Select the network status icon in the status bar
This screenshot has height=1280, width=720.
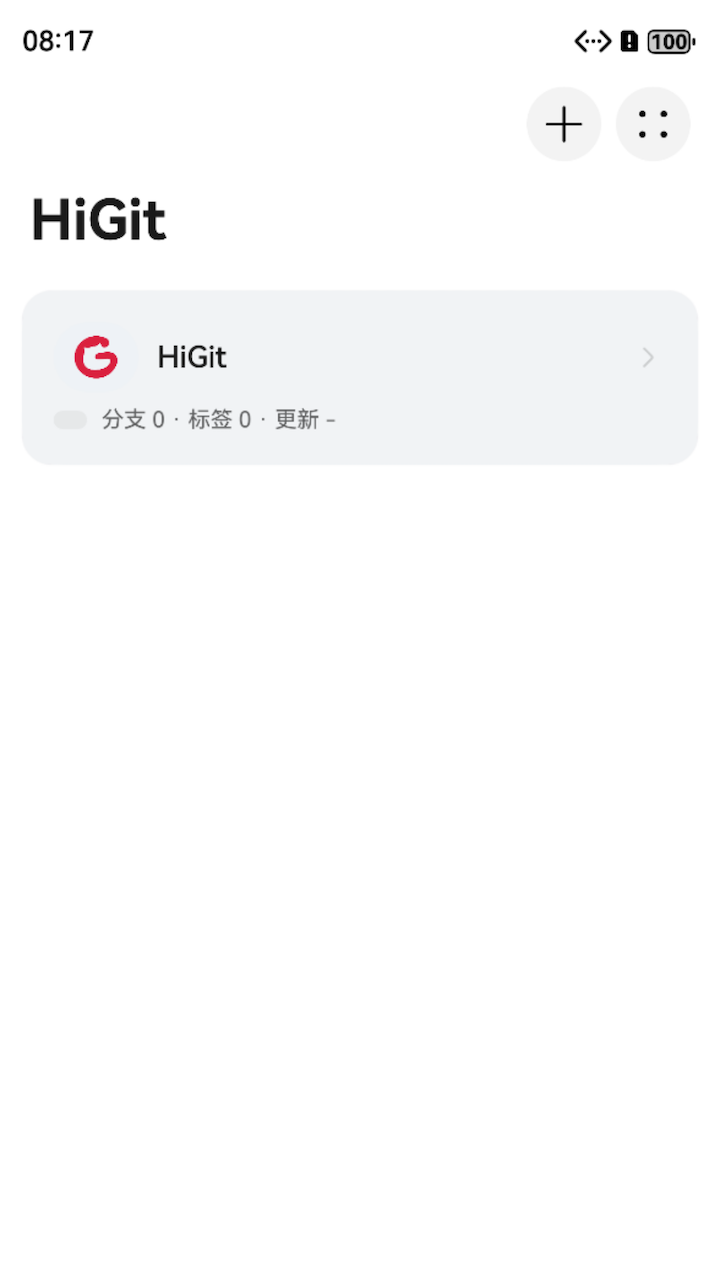pos(590,41)
